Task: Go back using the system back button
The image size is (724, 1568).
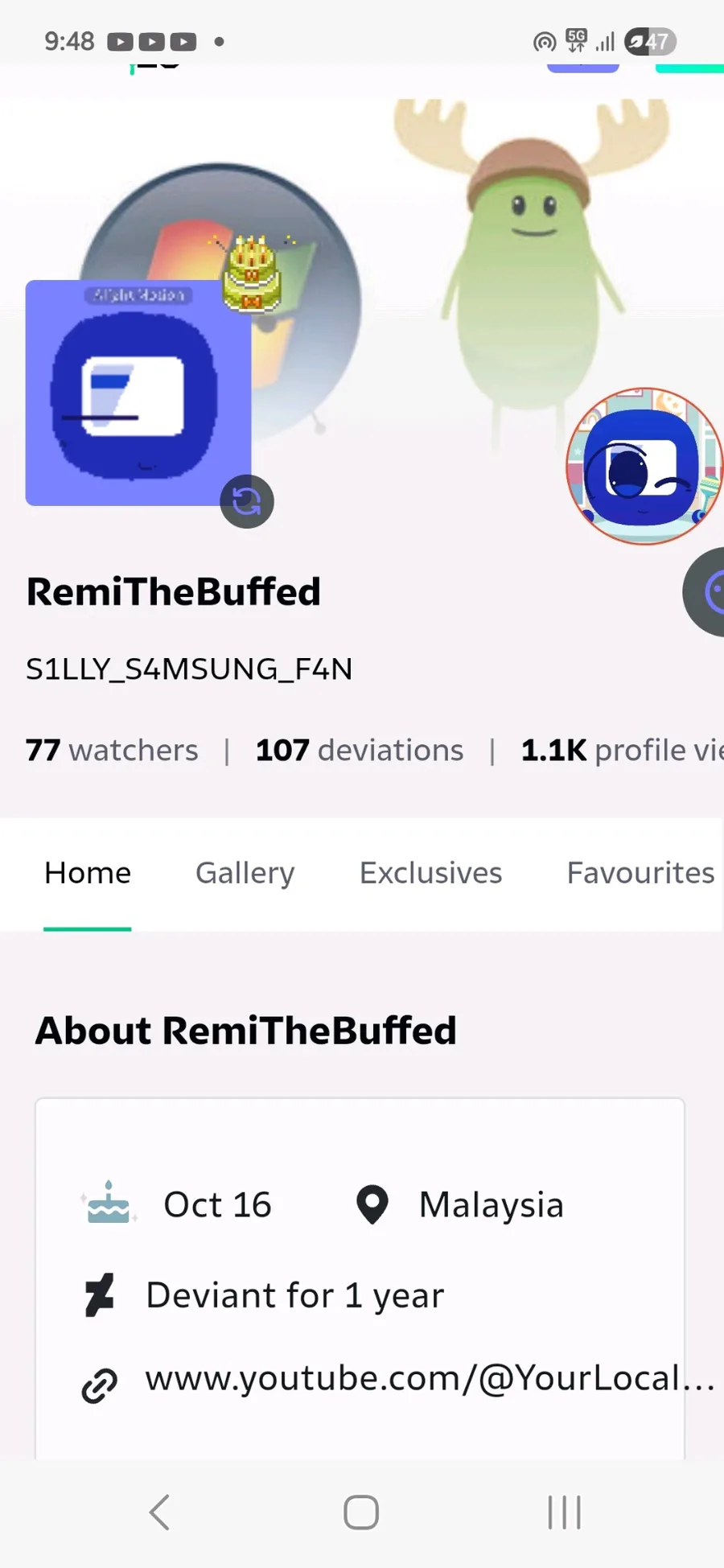Action: coord(160,1512)
